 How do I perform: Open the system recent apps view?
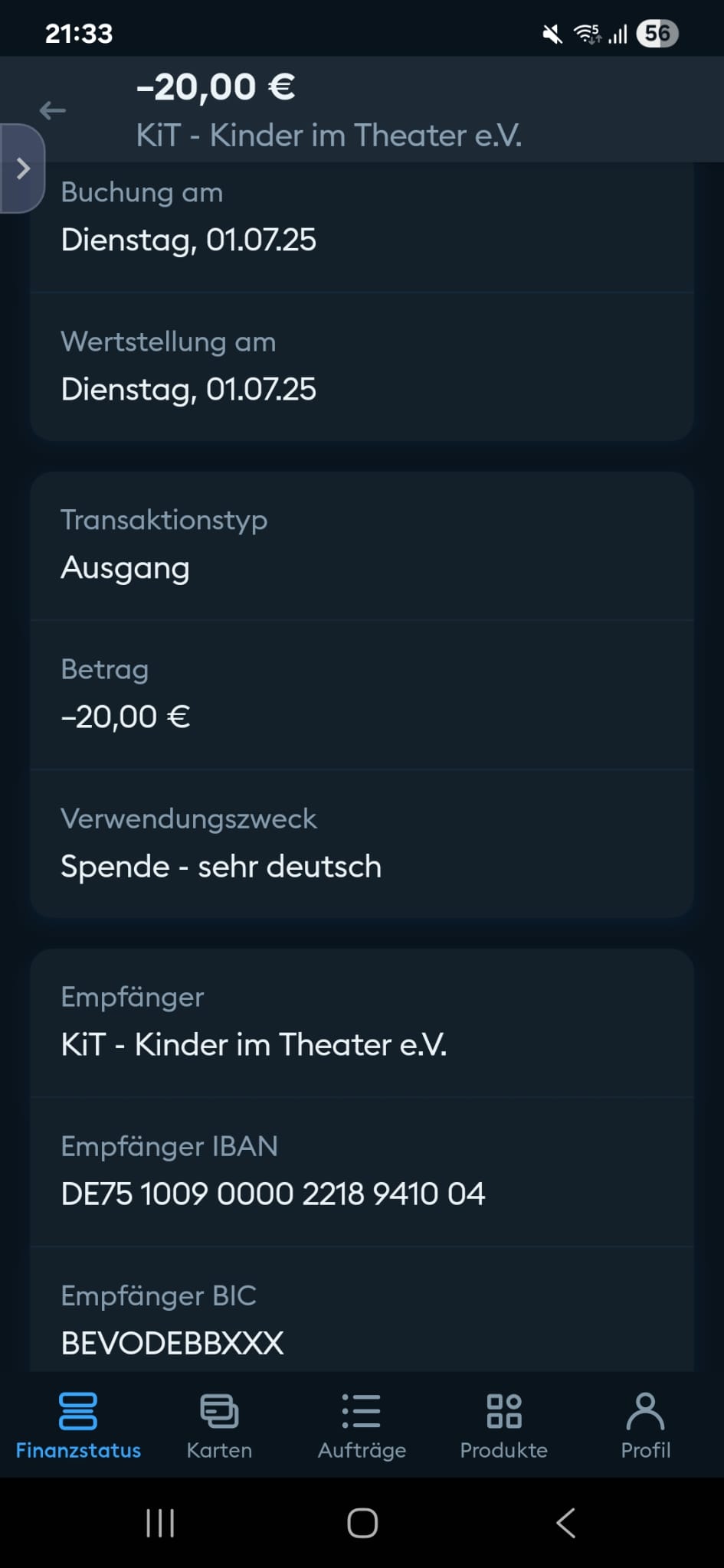pyautogui.click(x=160, y=1523)
